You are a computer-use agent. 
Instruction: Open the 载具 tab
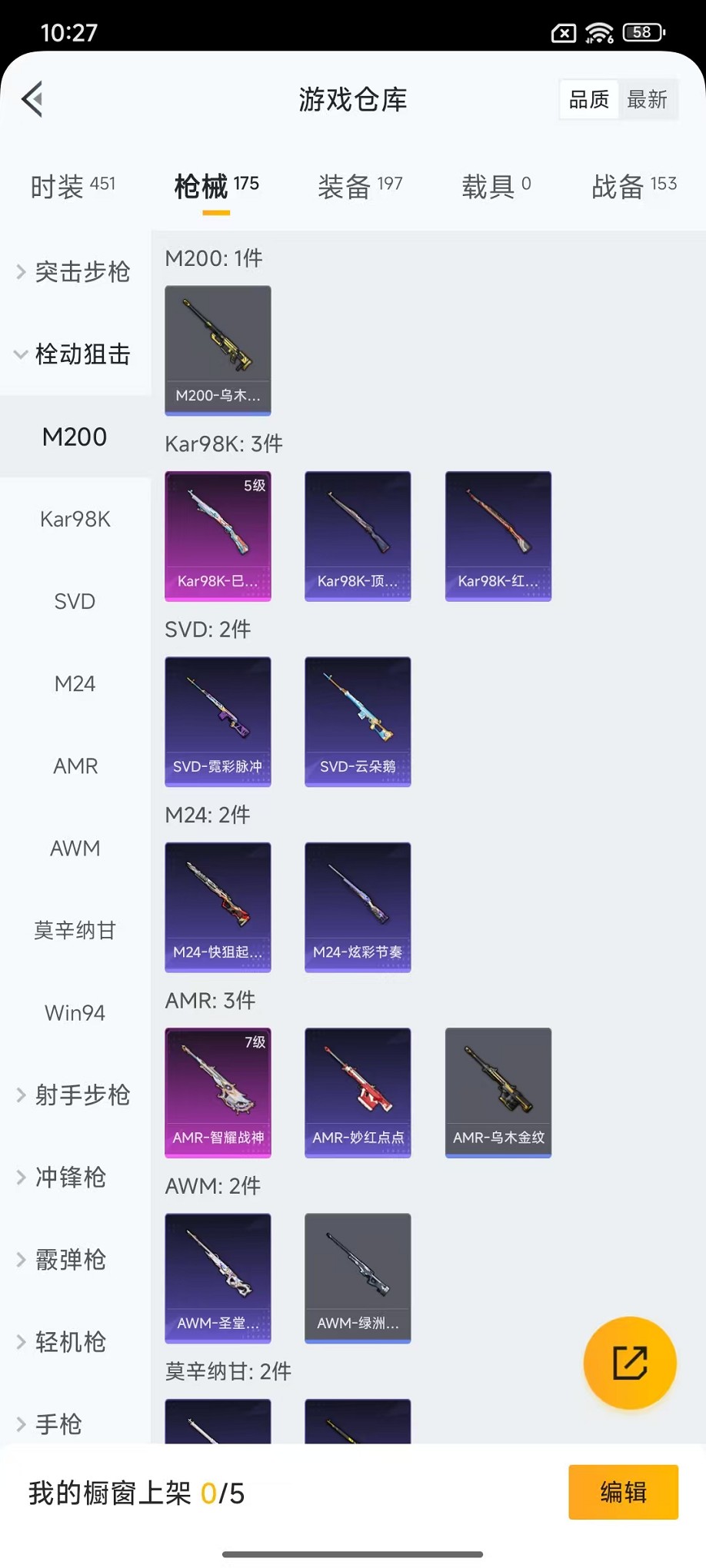pyautogui.click(x=496, y=186)
